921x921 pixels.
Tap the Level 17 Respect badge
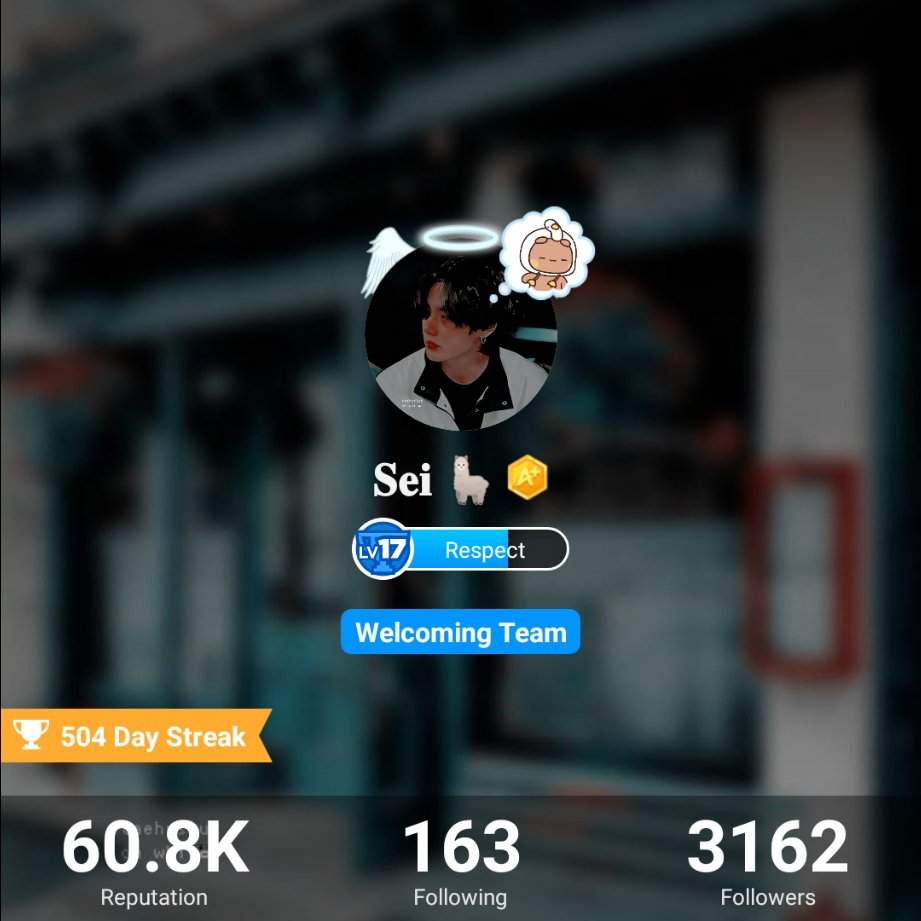pyautogui.click(x=460, y=550)
